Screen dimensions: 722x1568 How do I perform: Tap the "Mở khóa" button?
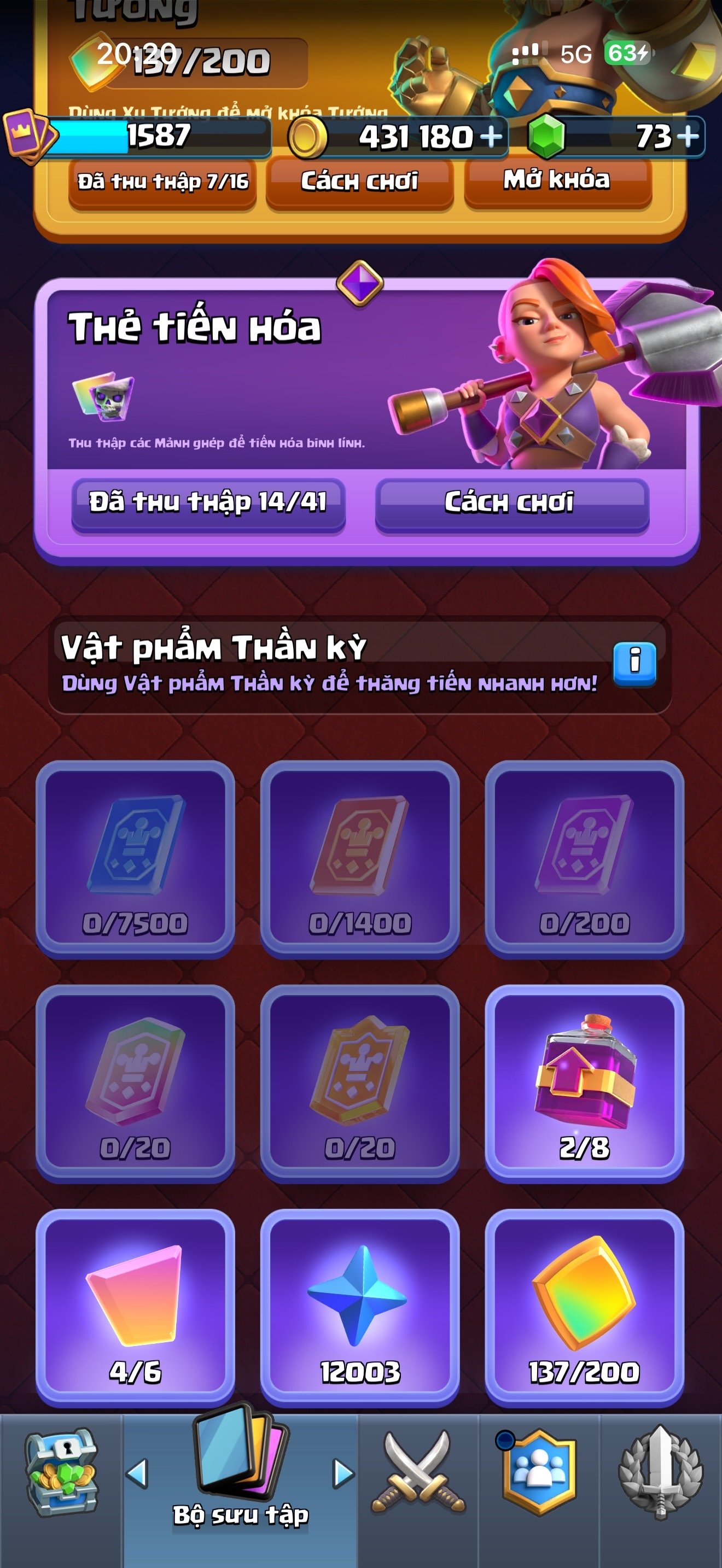pyautogui.click(x=557, y=181)
